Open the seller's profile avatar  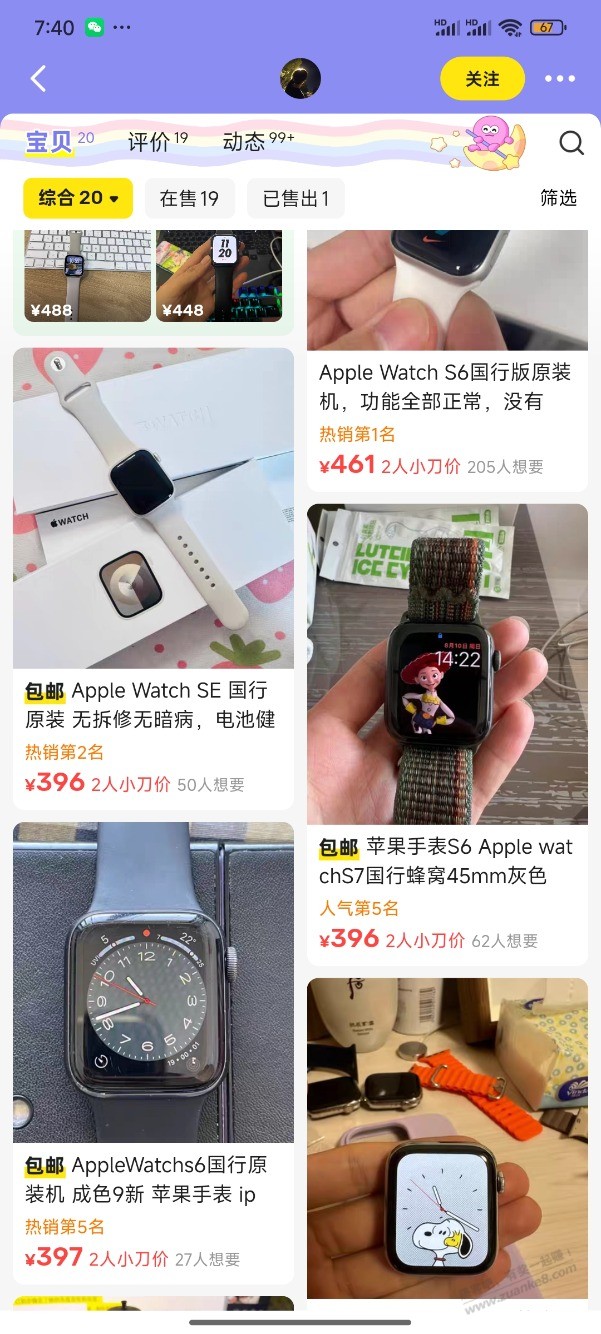tap(300, 78)
